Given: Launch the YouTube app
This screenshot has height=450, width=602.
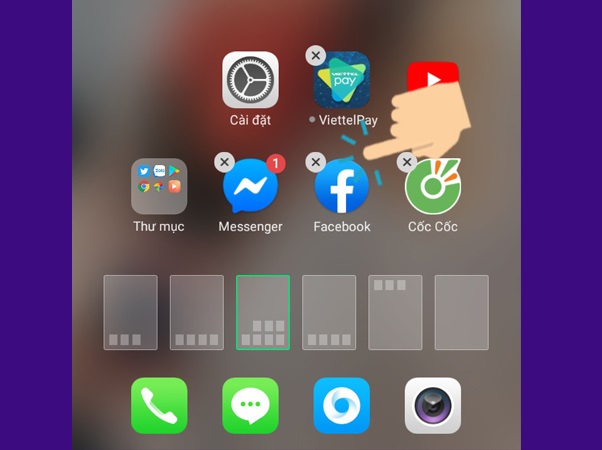Looking at the screenshot, I should coord(431,76).
